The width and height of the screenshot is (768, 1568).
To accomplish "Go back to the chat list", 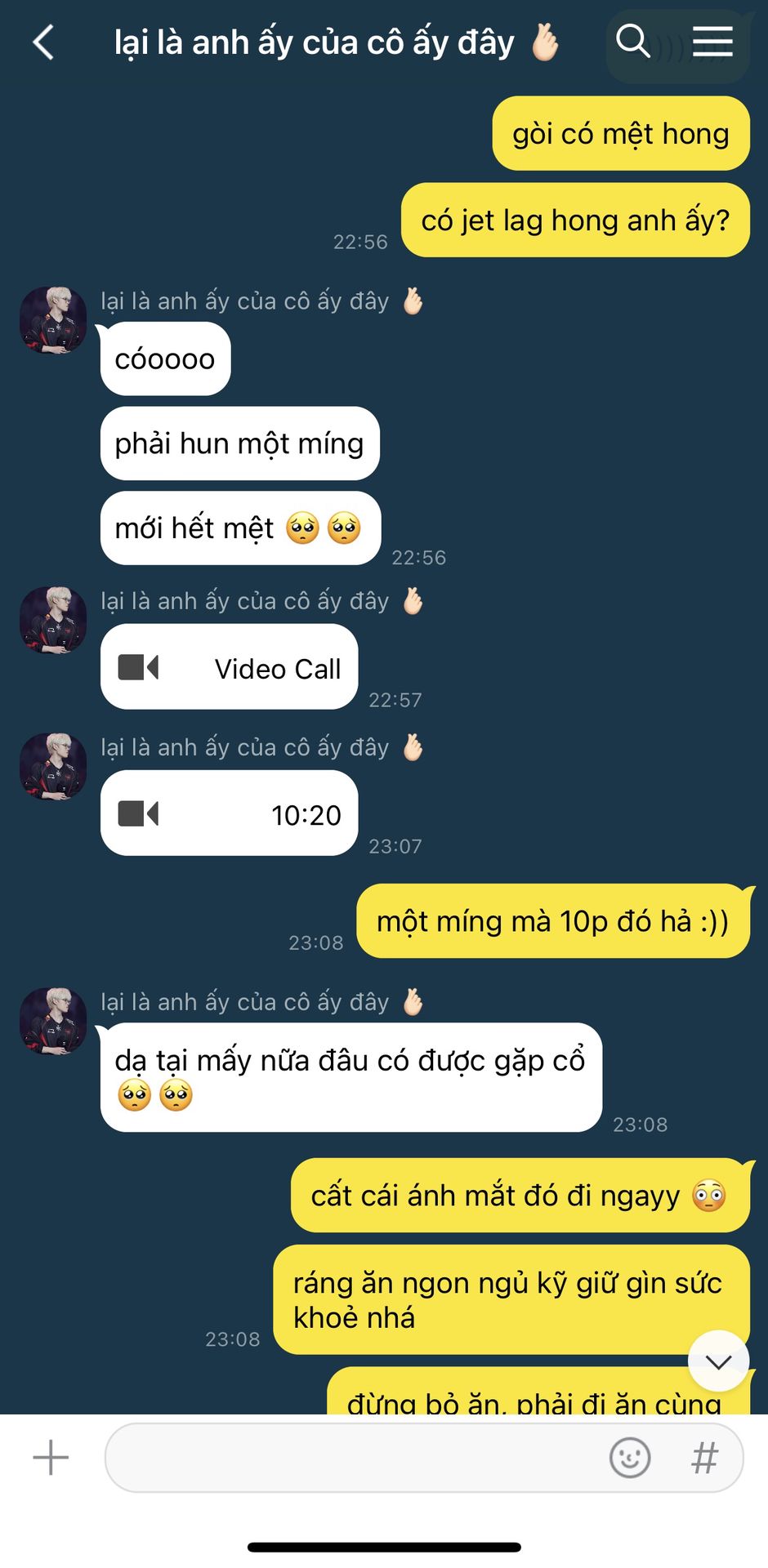I will pos(44,42).
